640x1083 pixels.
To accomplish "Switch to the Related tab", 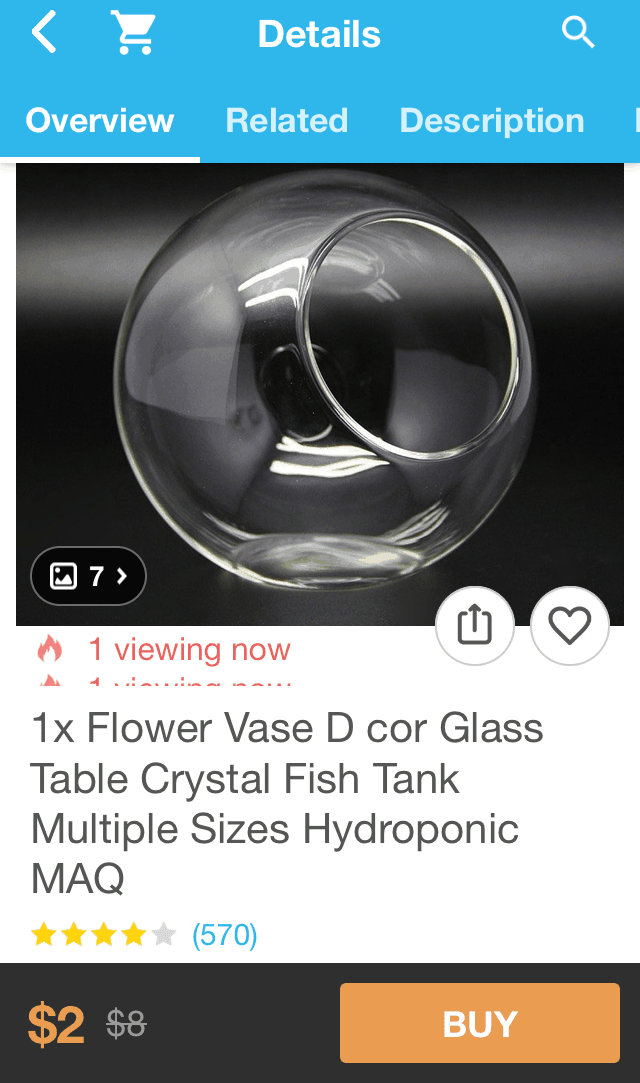I will pos(287,121).
